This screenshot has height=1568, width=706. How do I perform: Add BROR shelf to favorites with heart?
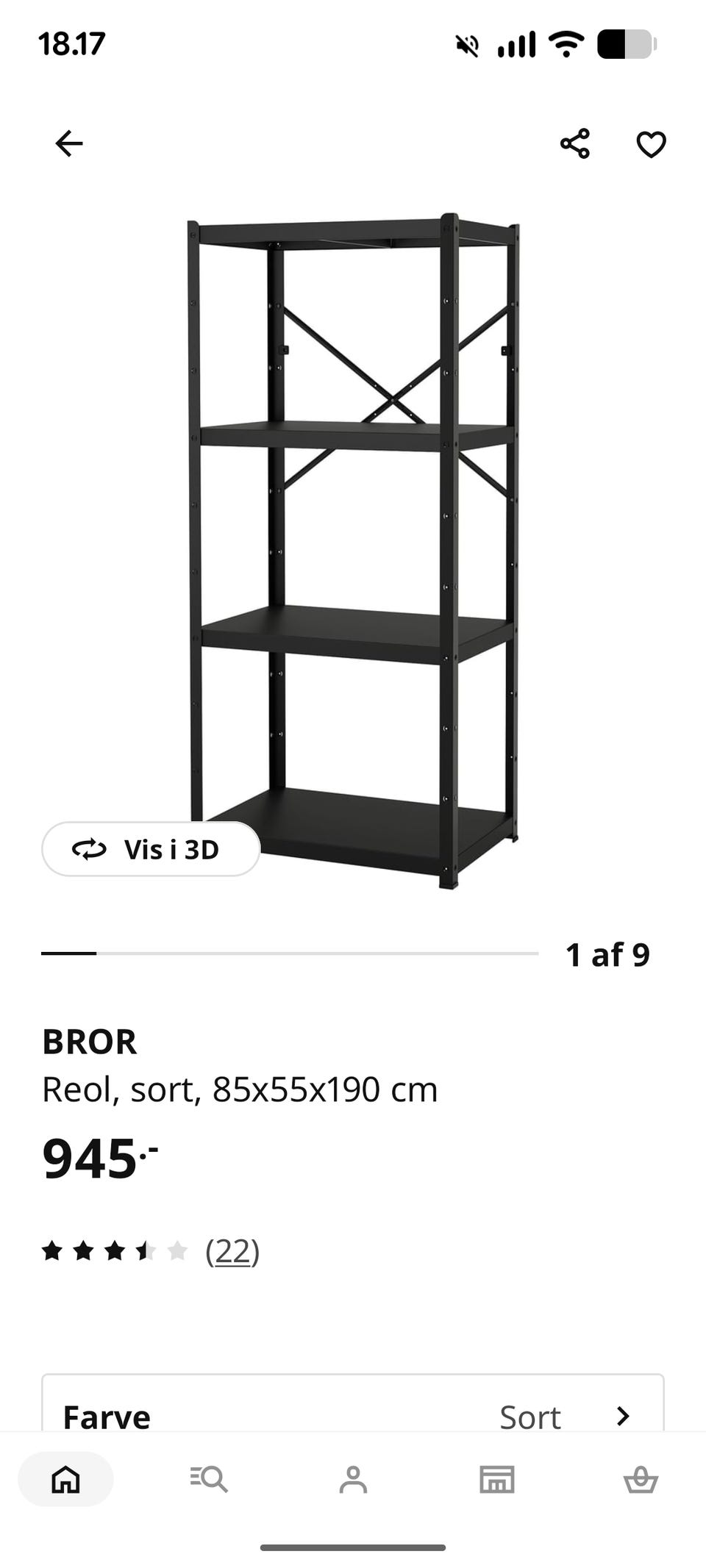pos(651,144)
